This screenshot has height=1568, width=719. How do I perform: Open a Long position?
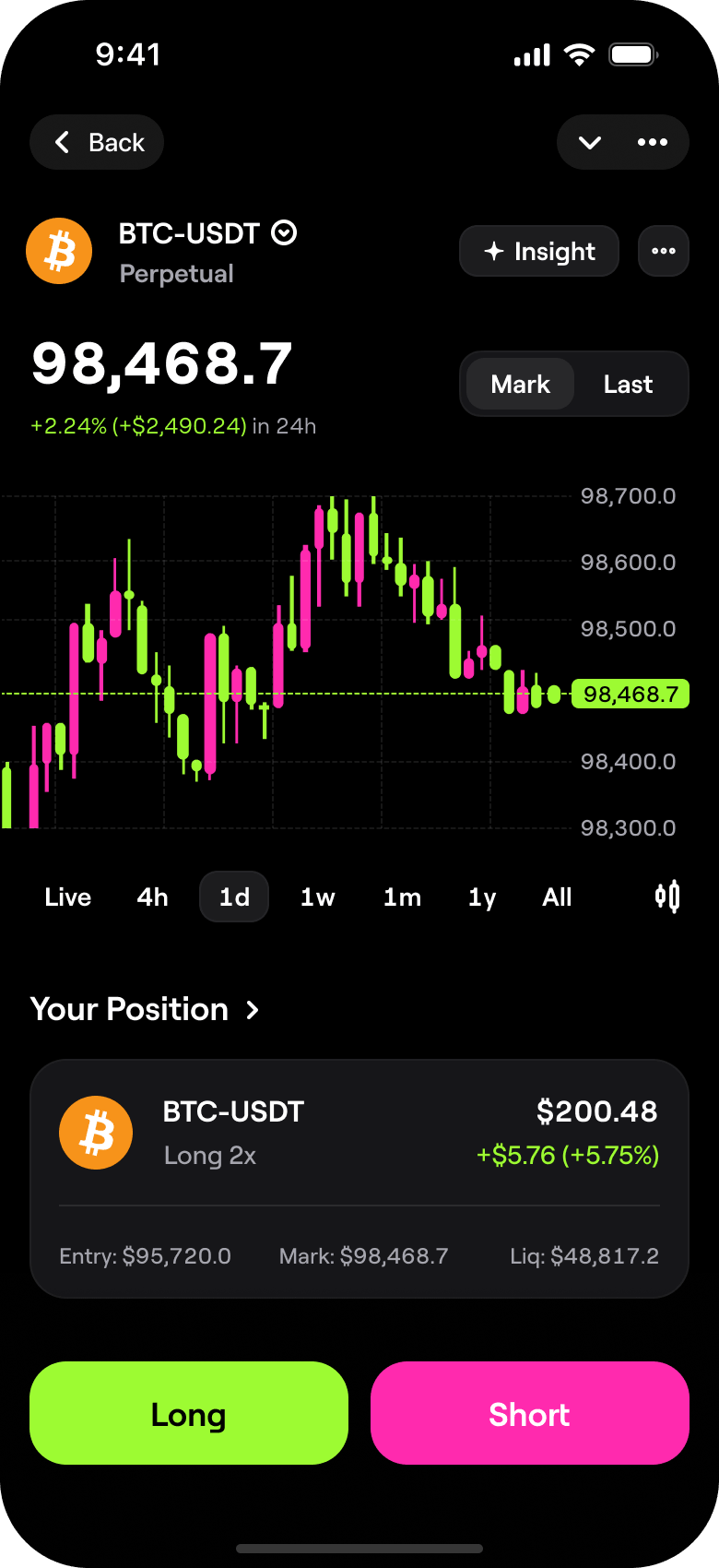point(188,1413)
